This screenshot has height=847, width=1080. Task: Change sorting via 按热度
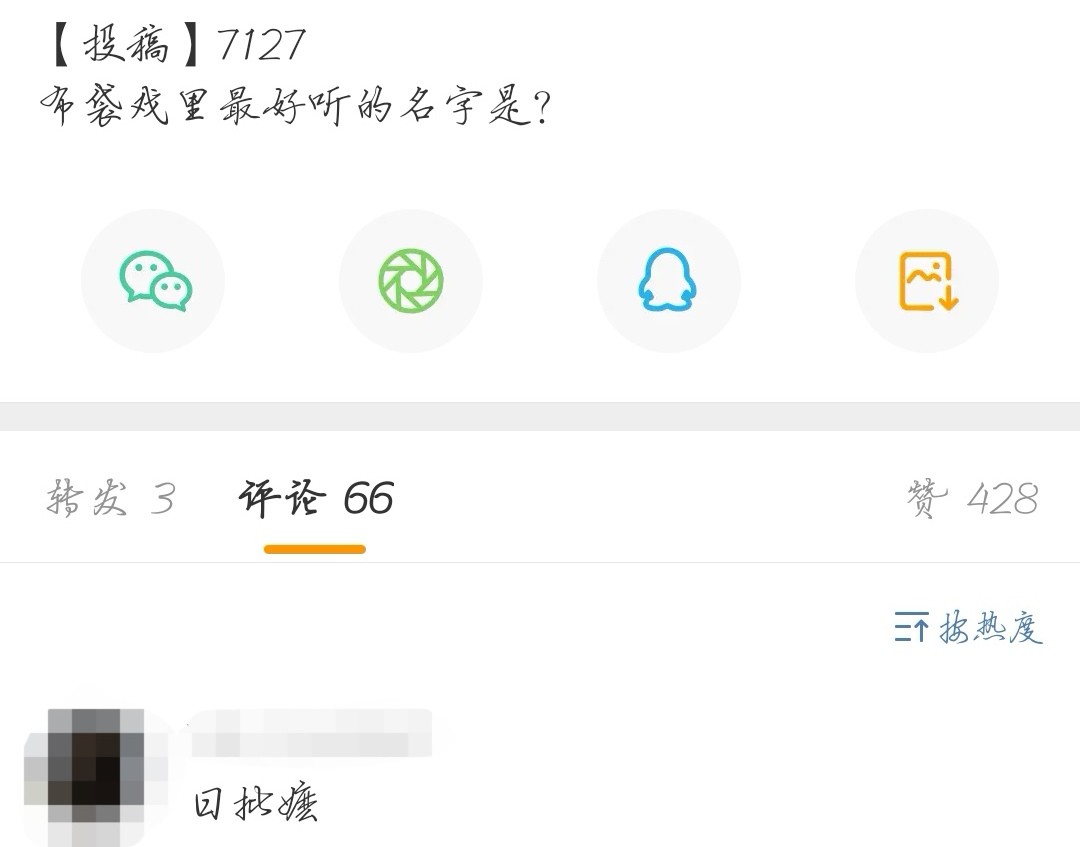pos(967,628)
